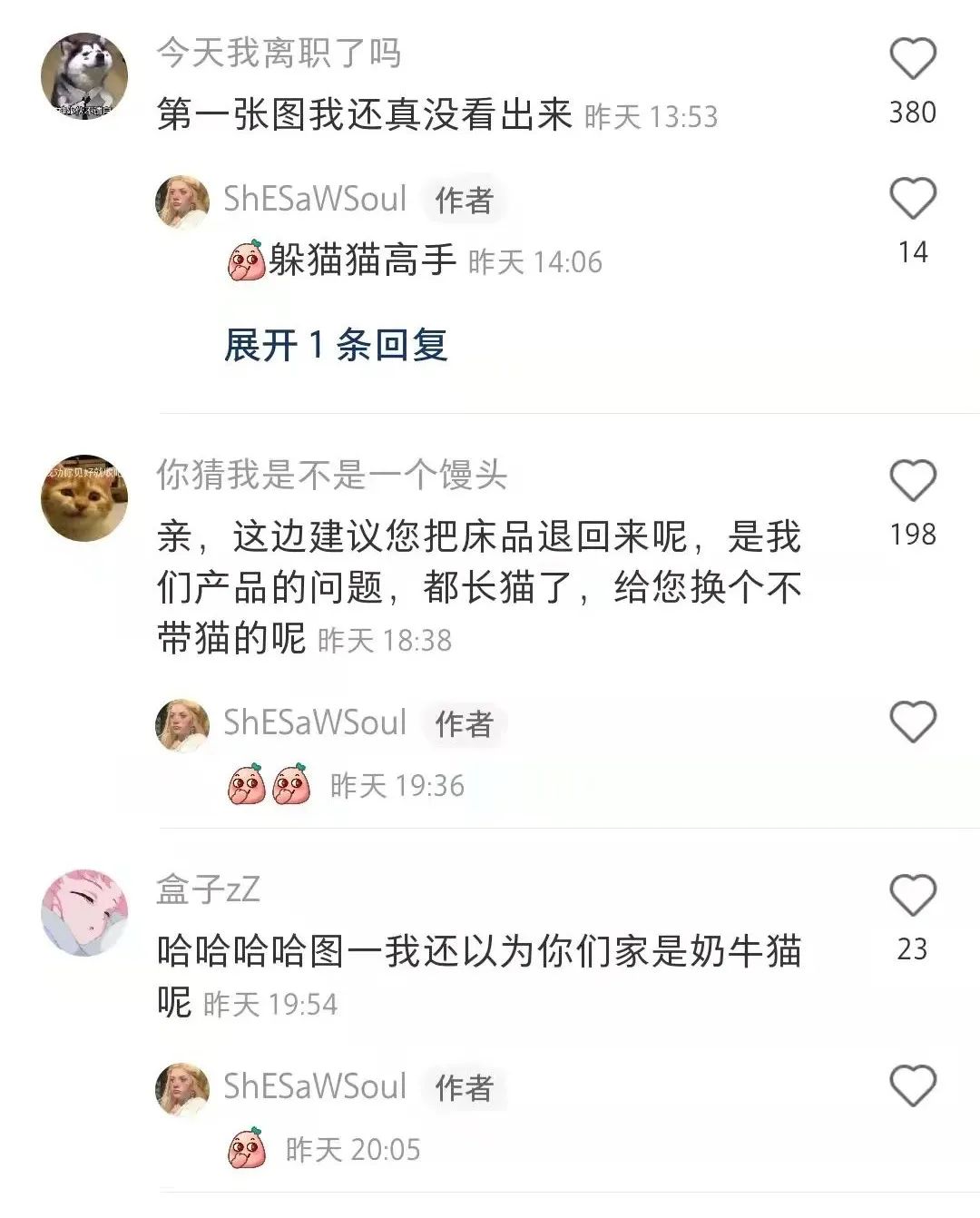The height and width of the screenshot is (1218, 980).
Task: Like the author's reply posted 昨天 20:05
Action: pyautogui.click(x=912, y=1085)
